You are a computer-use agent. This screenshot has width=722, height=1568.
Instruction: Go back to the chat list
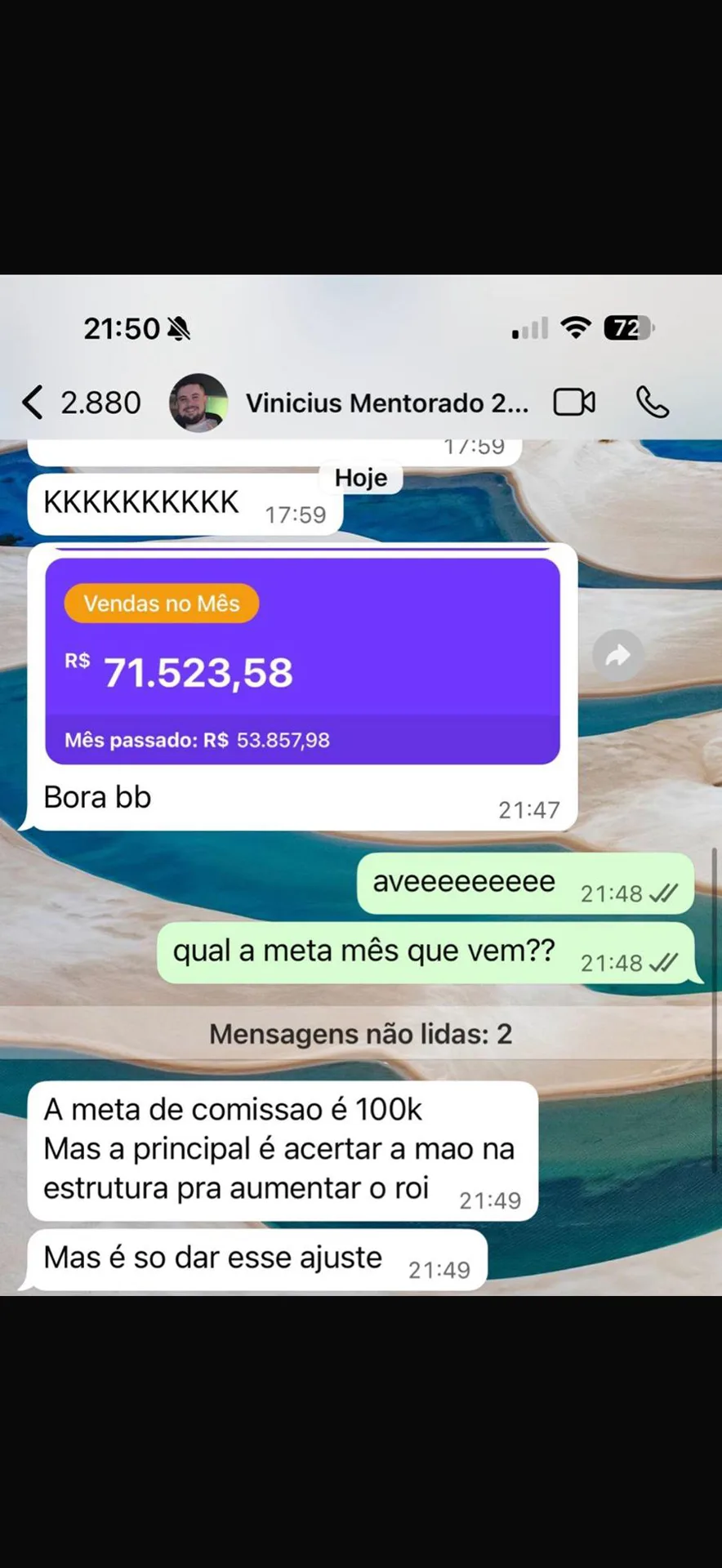tap(33, 403)
